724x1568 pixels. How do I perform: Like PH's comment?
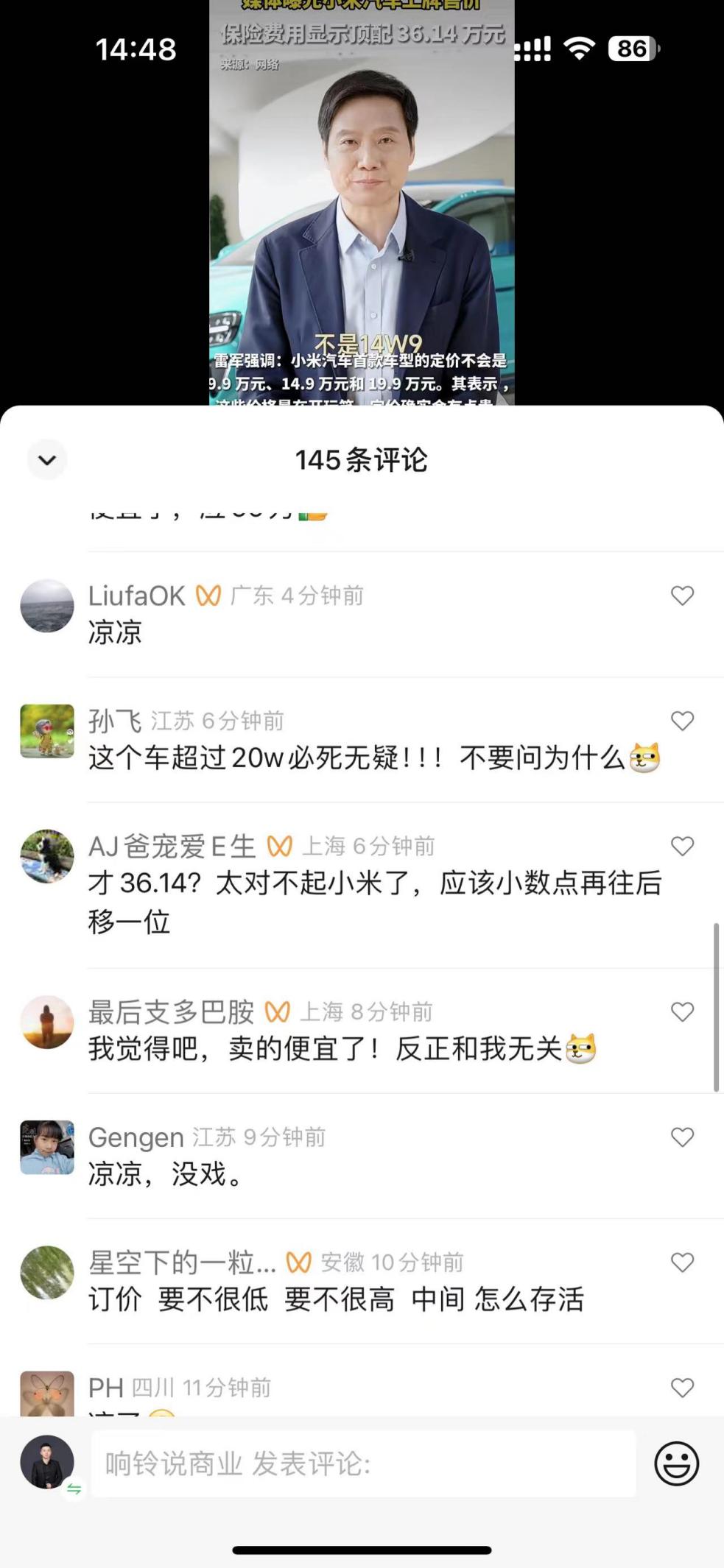coord(682,1387)
